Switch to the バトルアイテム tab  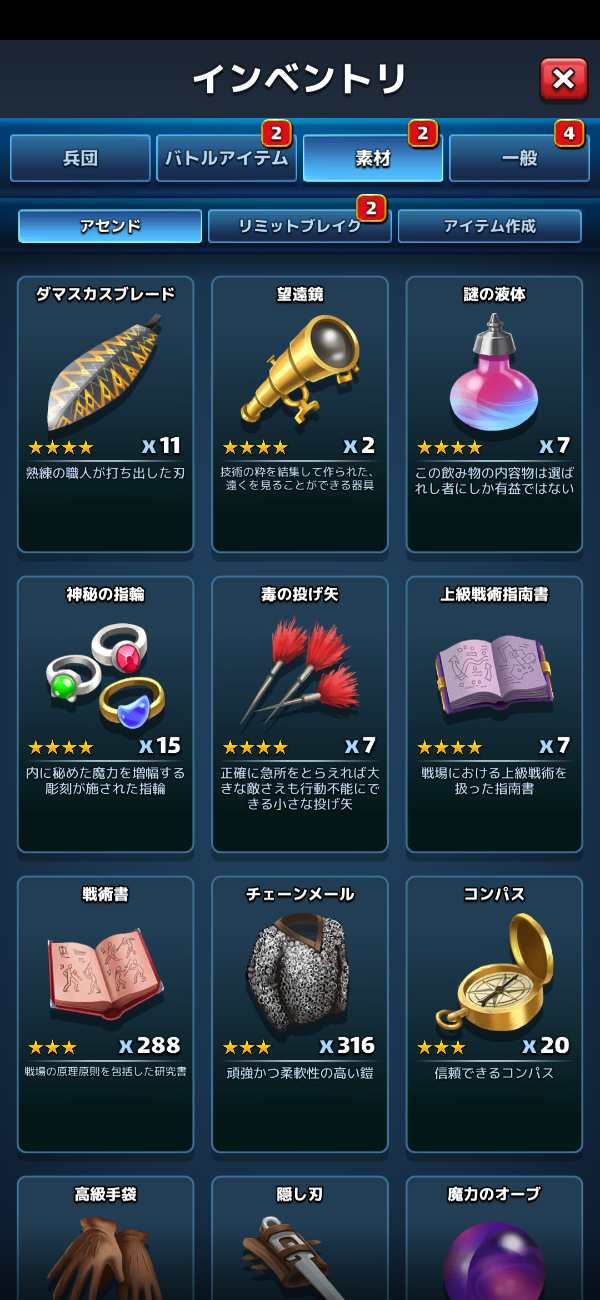tap(226, 158)
